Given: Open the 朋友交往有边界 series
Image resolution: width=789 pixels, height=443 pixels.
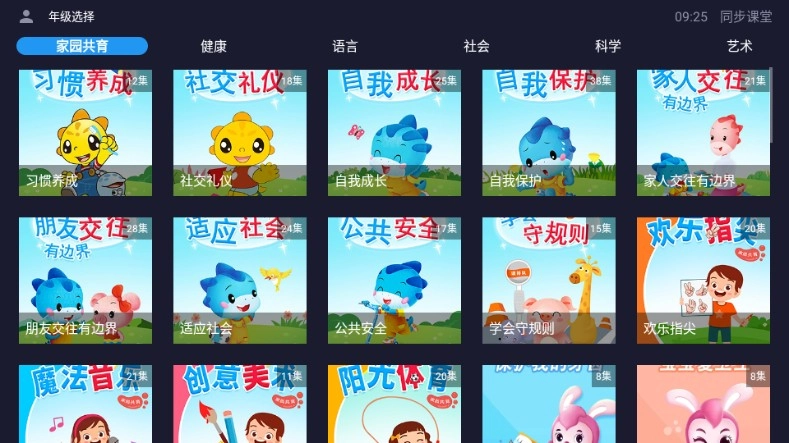Looking at the screenshot, I should 86,280.
